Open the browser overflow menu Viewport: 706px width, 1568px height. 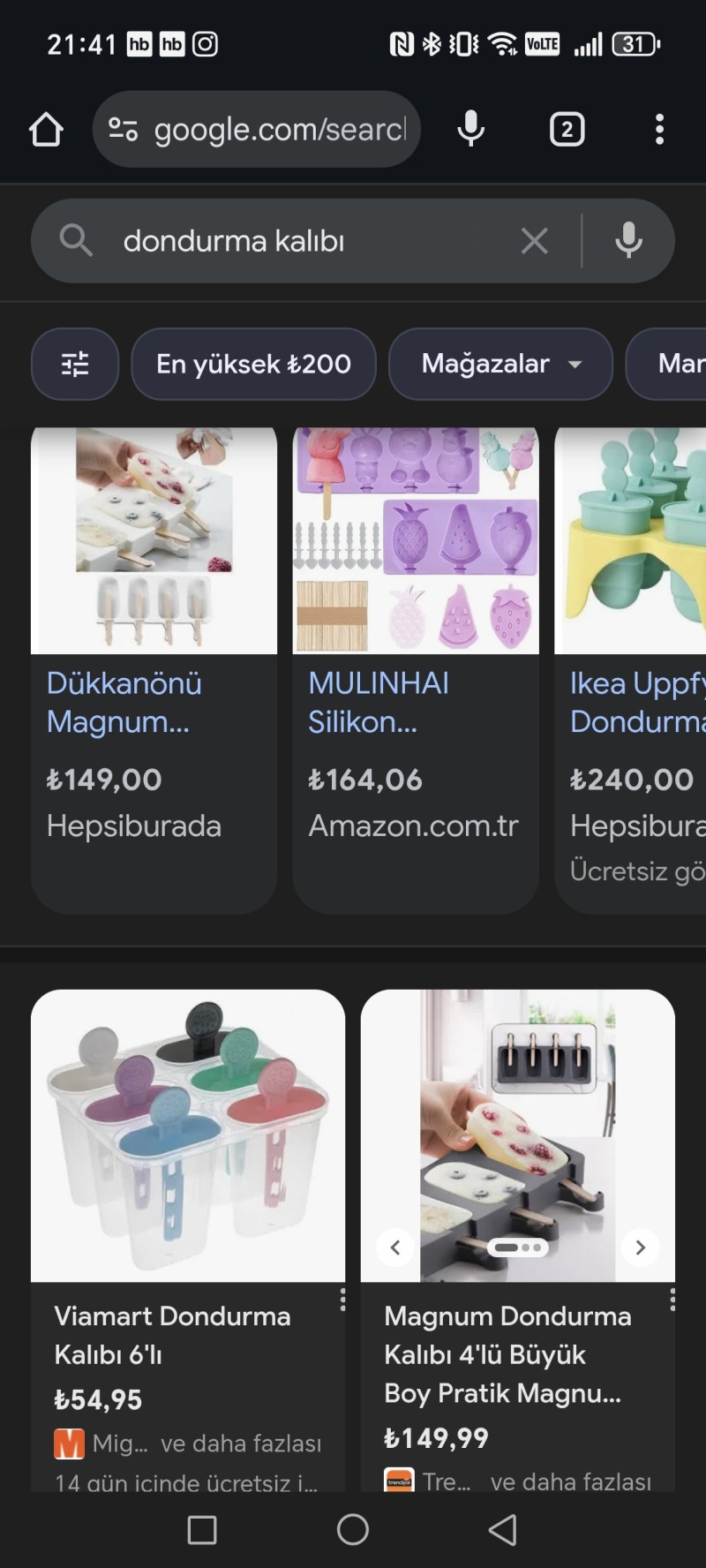(659, 130)
